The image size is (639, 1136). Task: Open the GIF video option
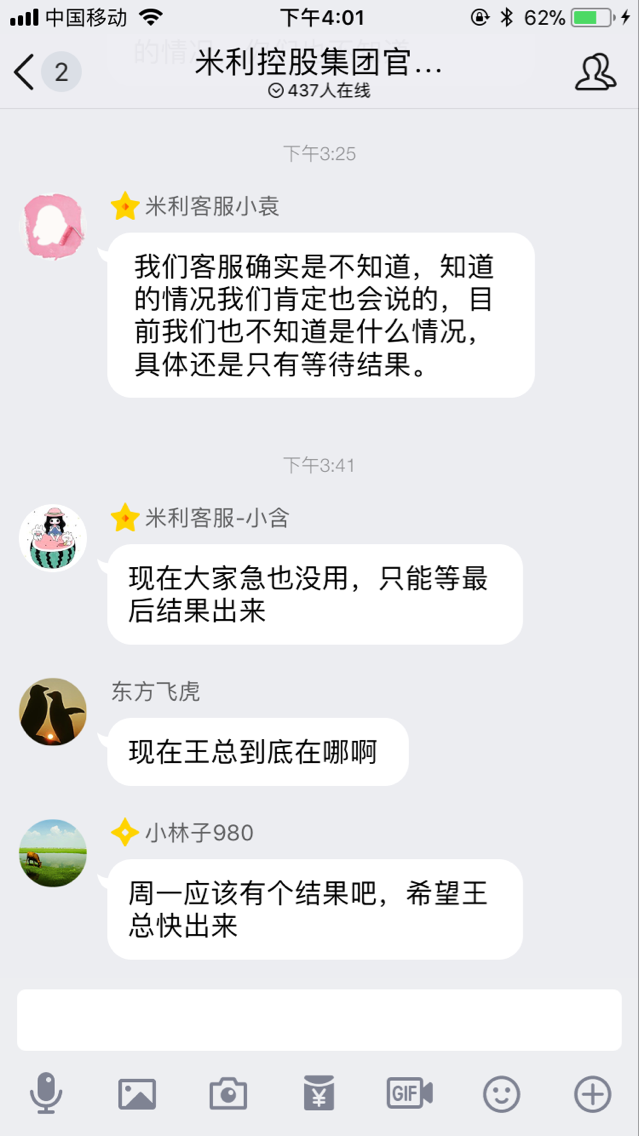(410, 1094)
